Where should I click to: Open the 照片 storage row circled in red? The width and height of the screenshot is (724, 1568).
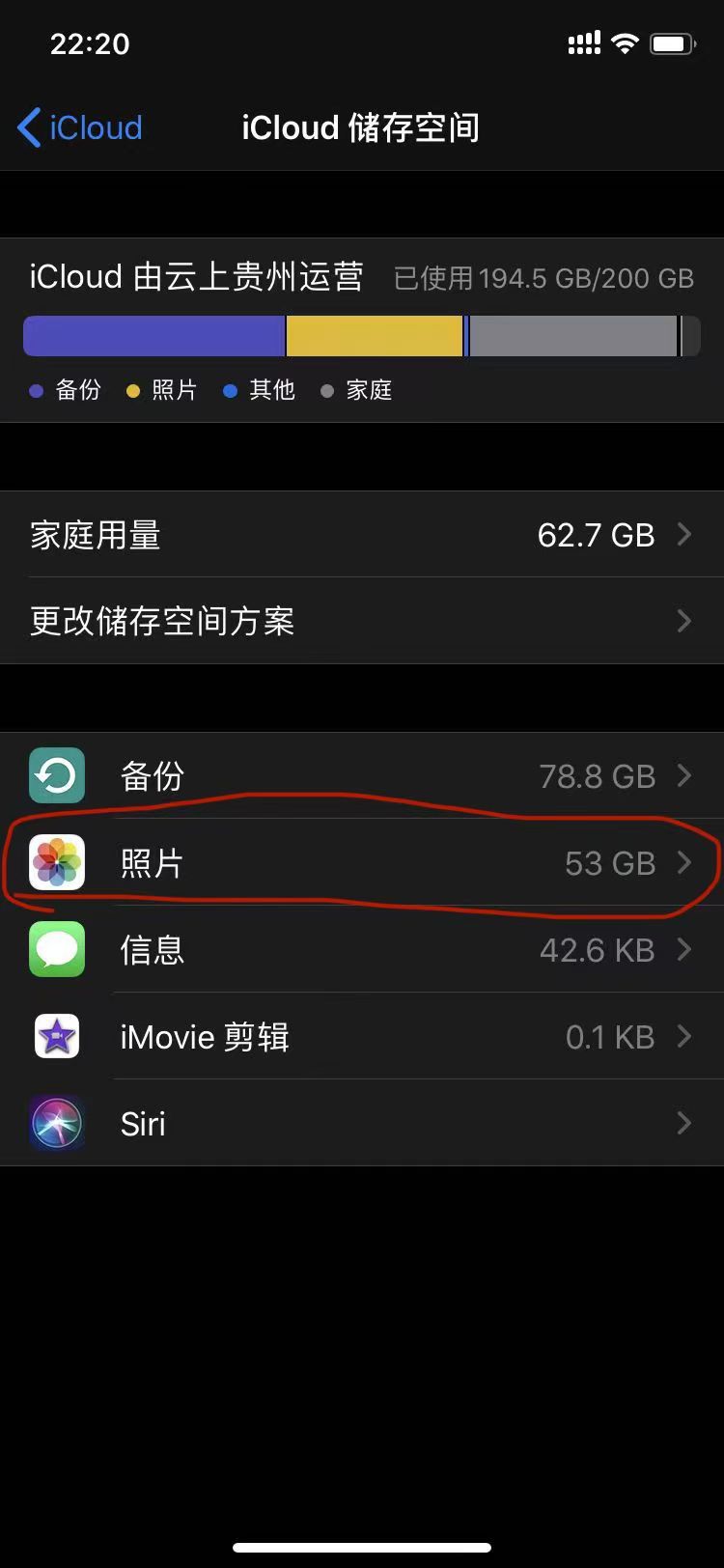[362, 862]
